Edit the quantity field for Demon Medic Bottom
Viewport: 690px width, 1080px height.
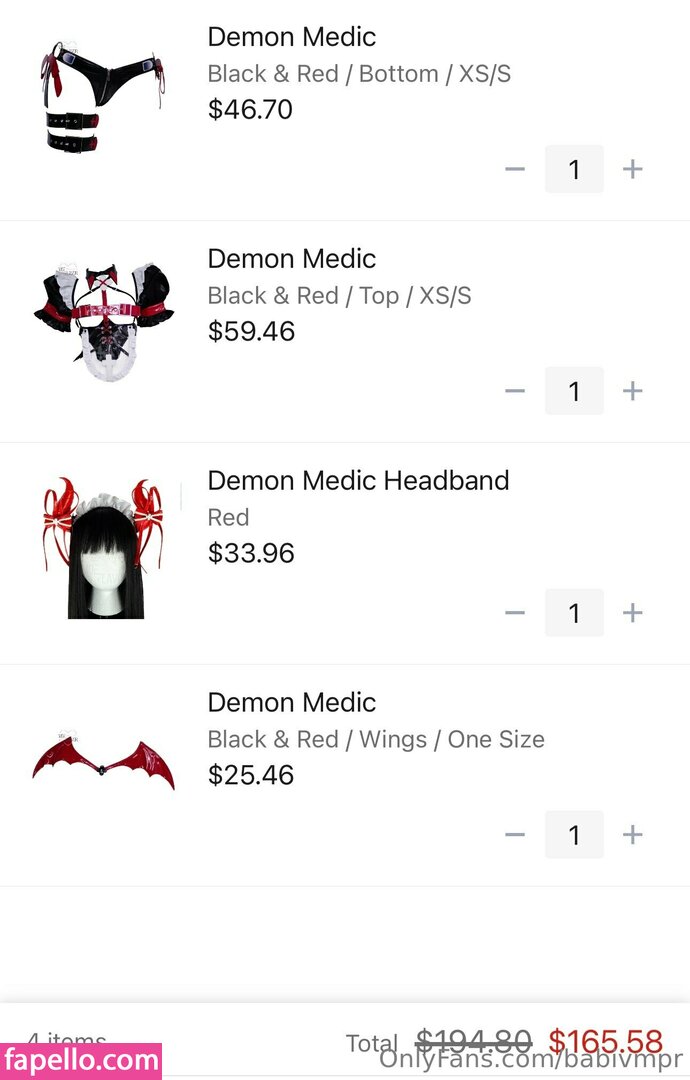tap(574, 169)
